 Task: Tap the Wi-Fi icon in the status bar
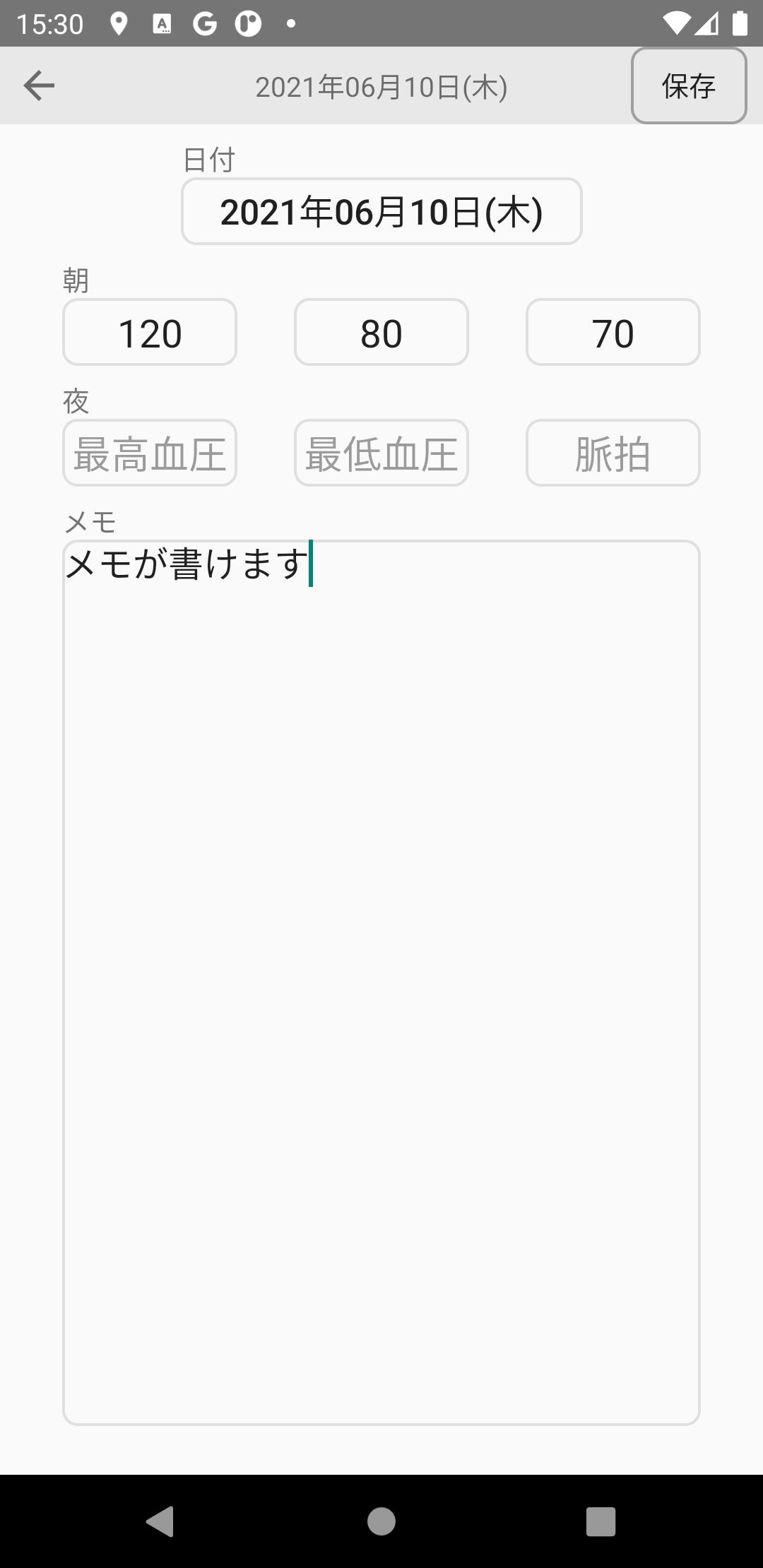(x=676, y=23)
